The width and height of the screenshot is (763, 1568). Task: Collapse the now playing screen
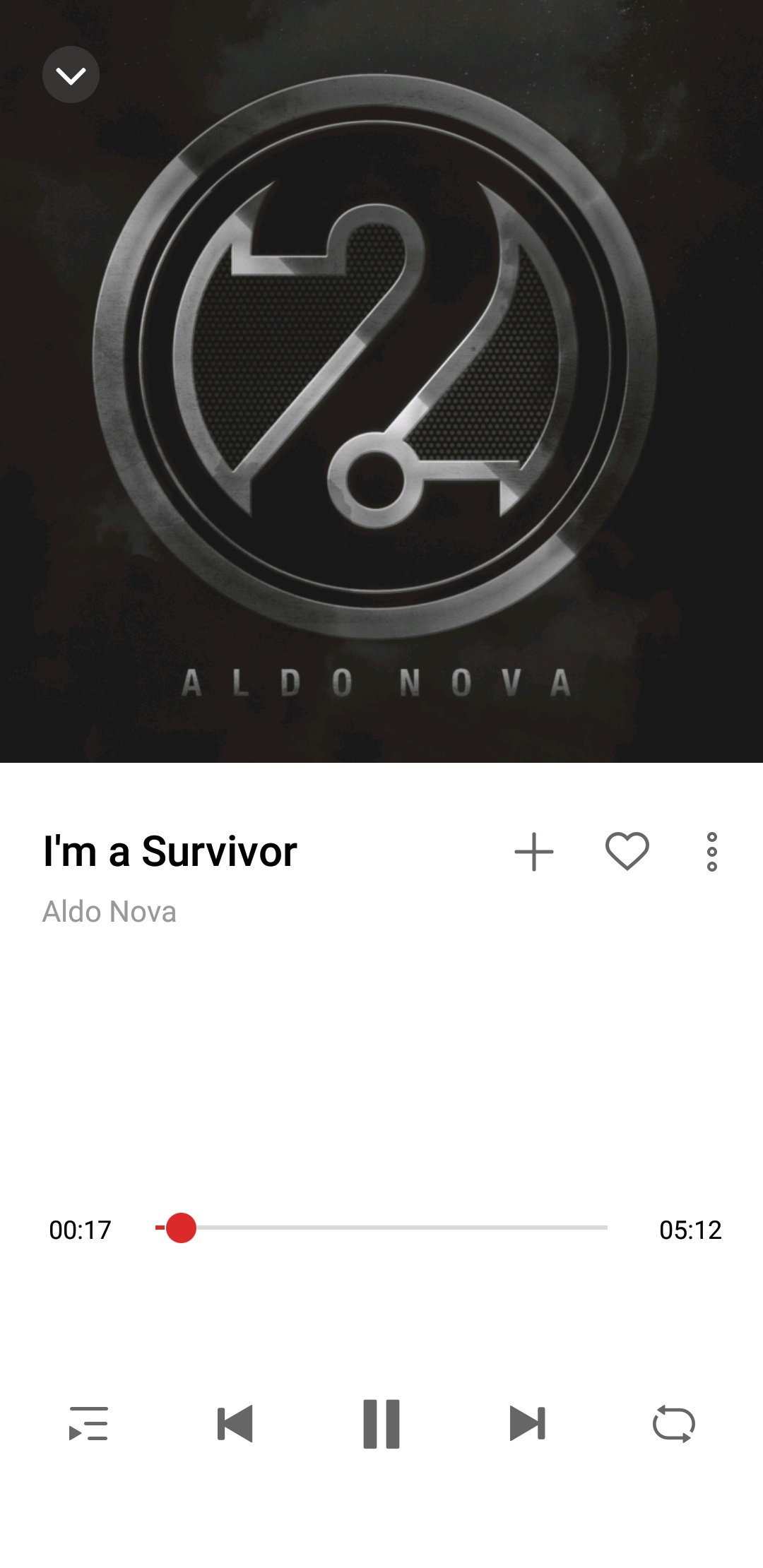point(71,75)
